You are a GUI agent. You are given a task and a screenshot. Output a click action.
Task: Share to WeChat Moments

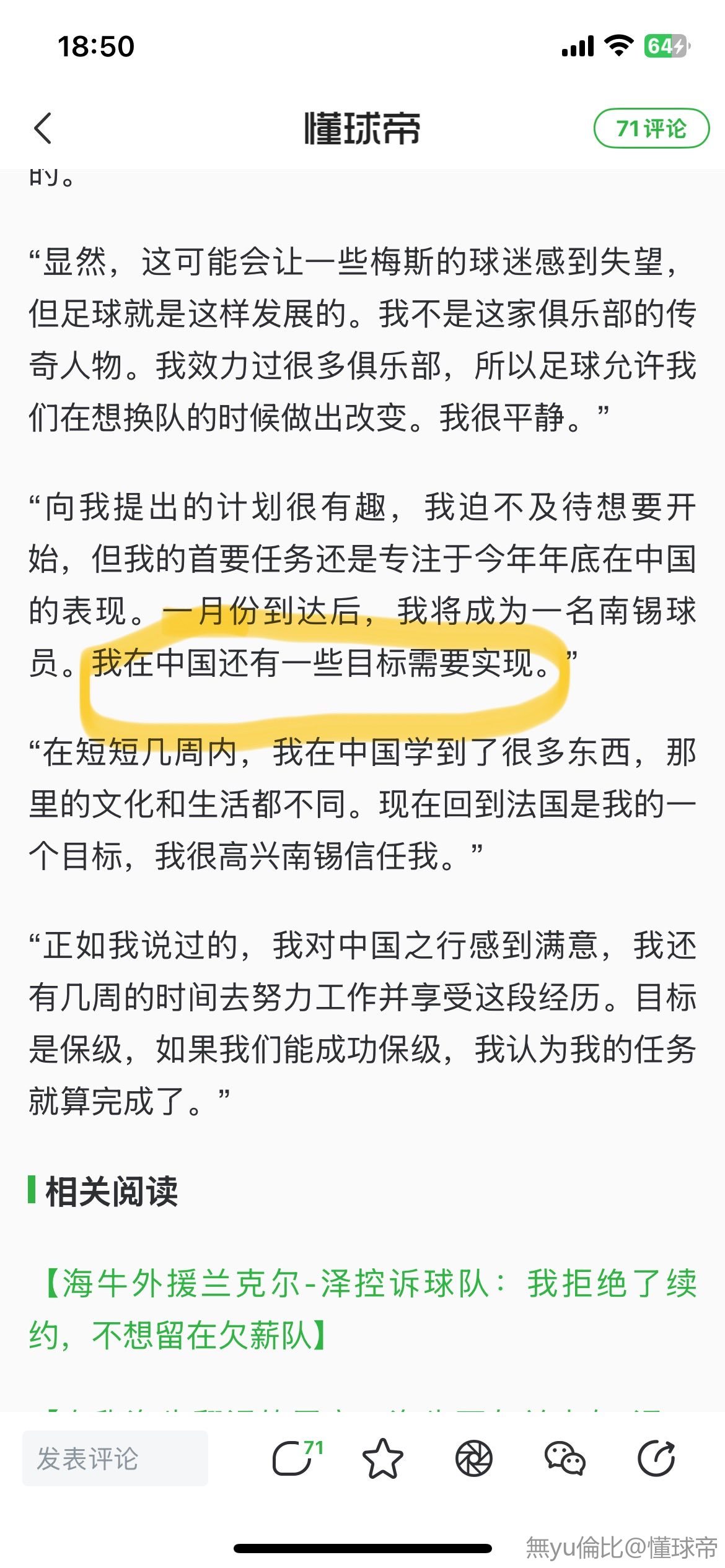pyautogui.click(x=474, y=1458)
